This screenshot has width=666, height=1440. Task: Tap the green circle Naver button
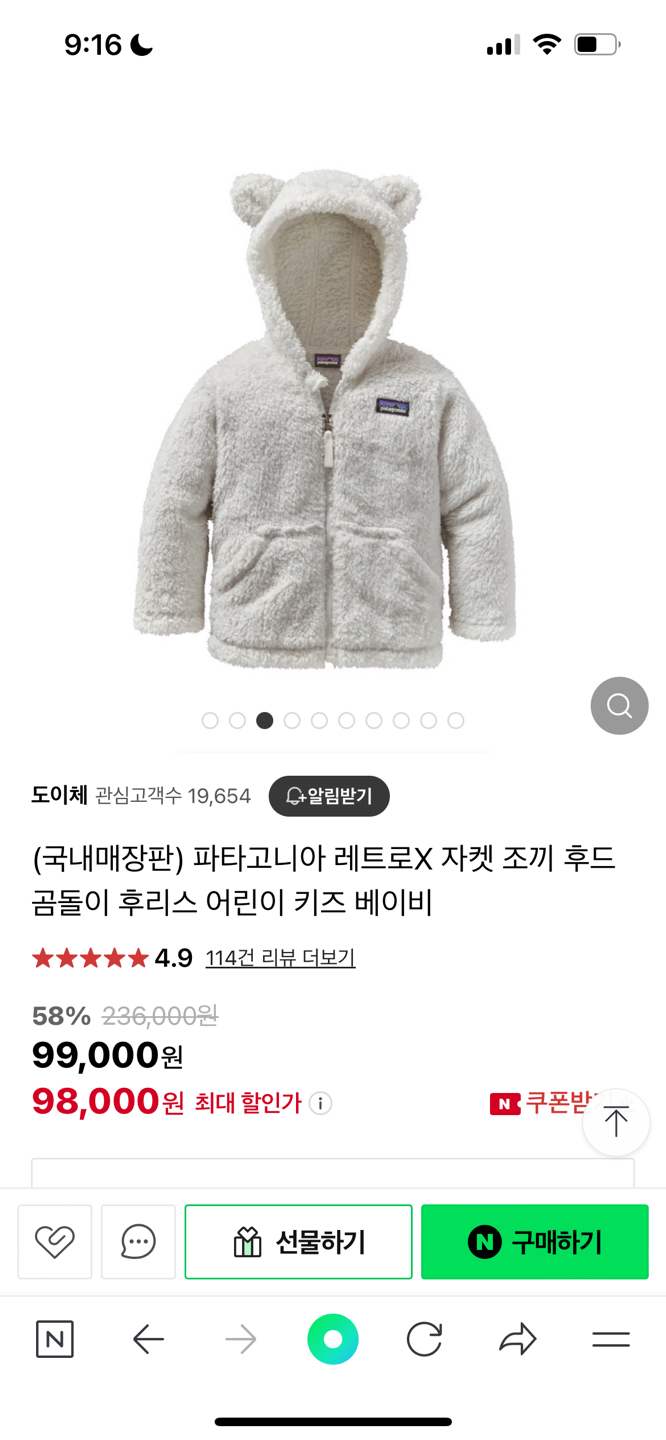click(333, 1339)
